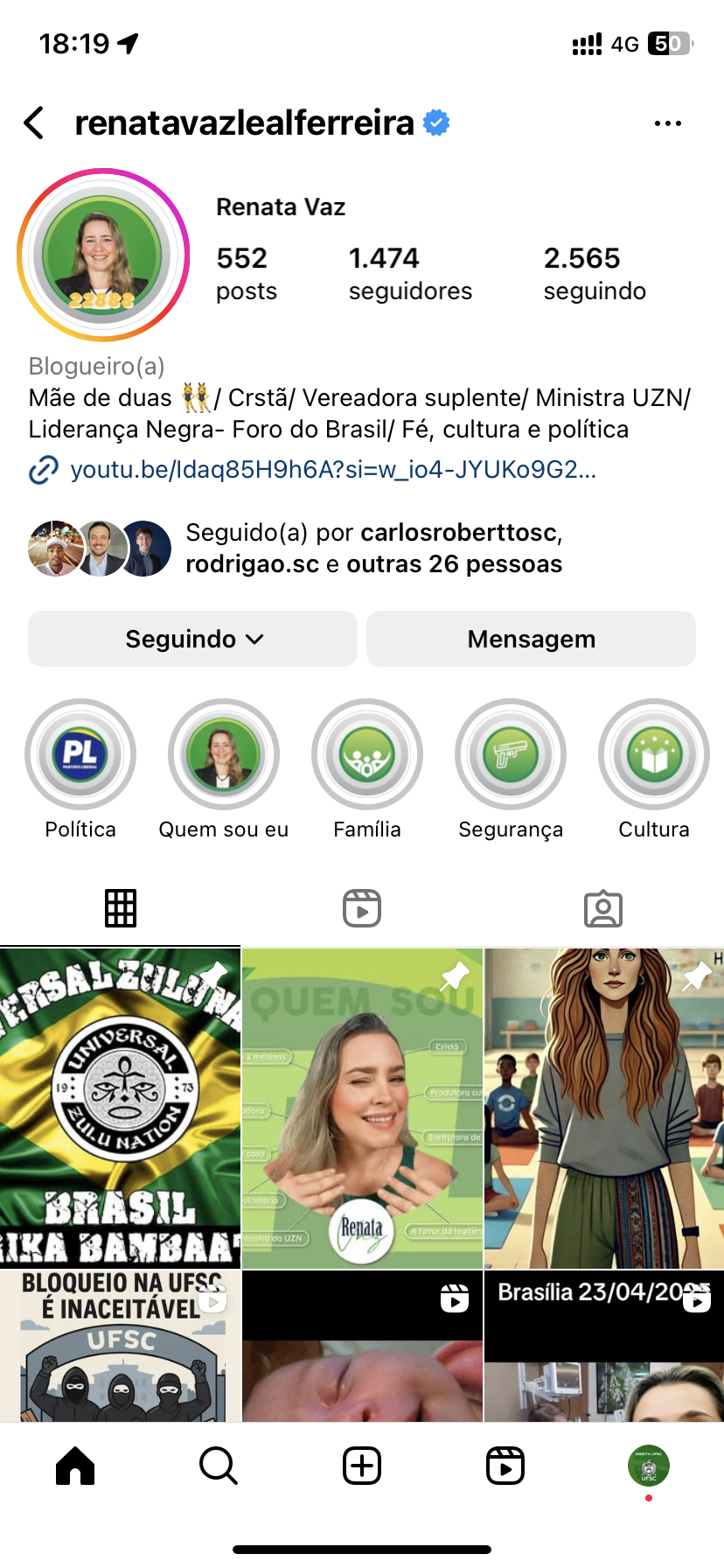
Task: Go to the home feed
Action: click(75, 1466)
